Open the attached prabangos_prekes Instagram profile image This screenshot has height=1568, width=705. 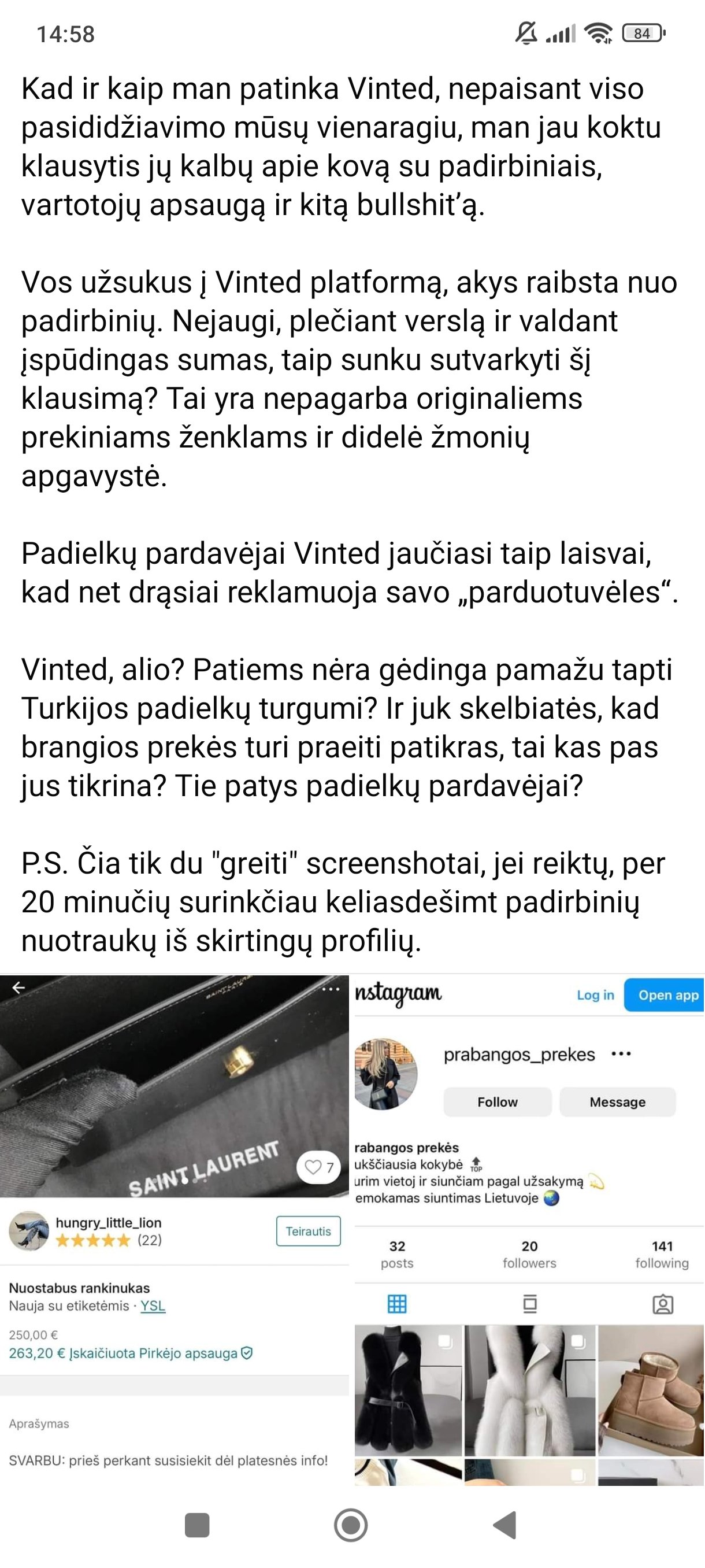529,1230
